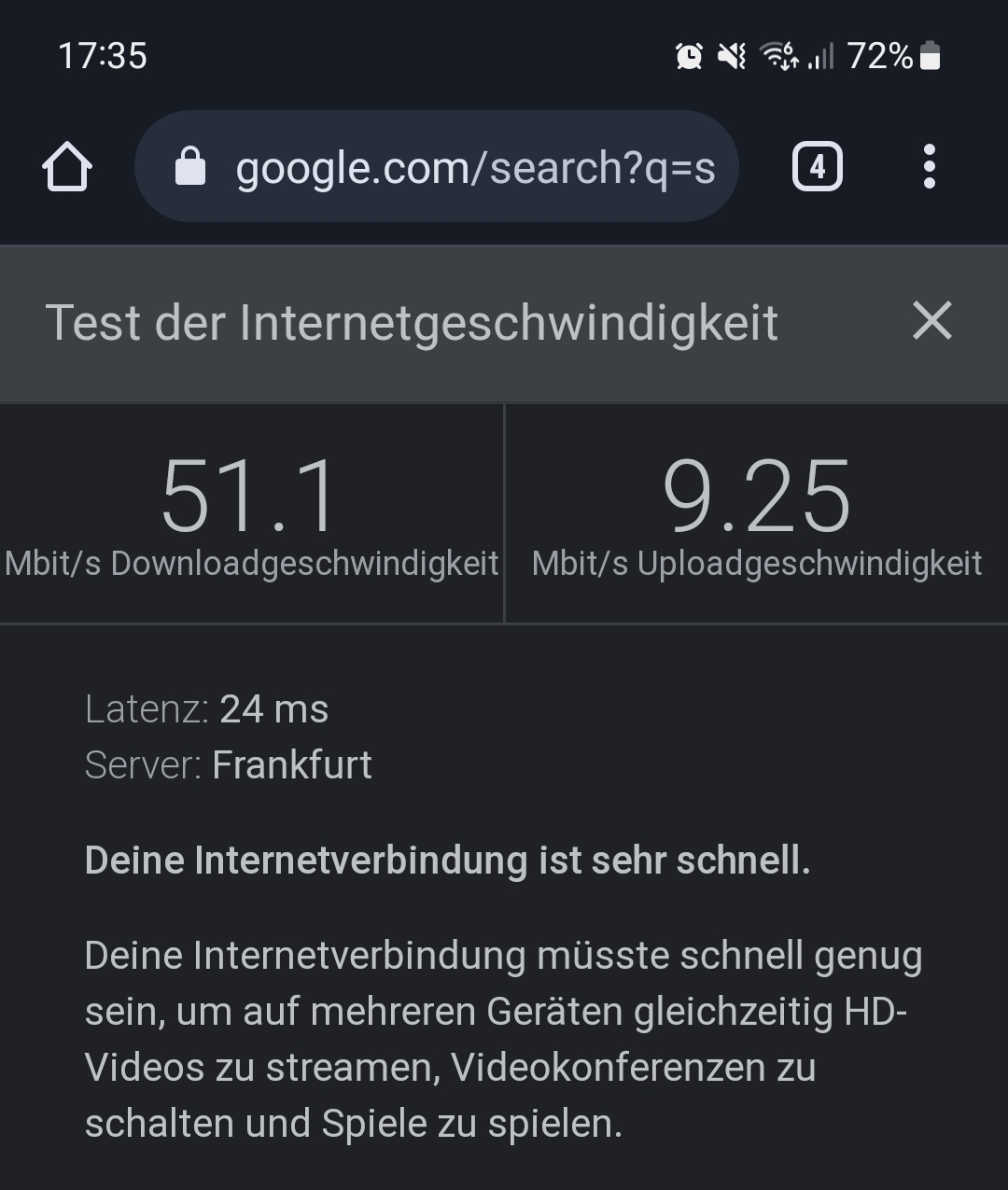Open the tab switcher showing 4 tabs
Image resolution: width=1008 pixels, height=1190 pixels.
[x=817, y=168]
